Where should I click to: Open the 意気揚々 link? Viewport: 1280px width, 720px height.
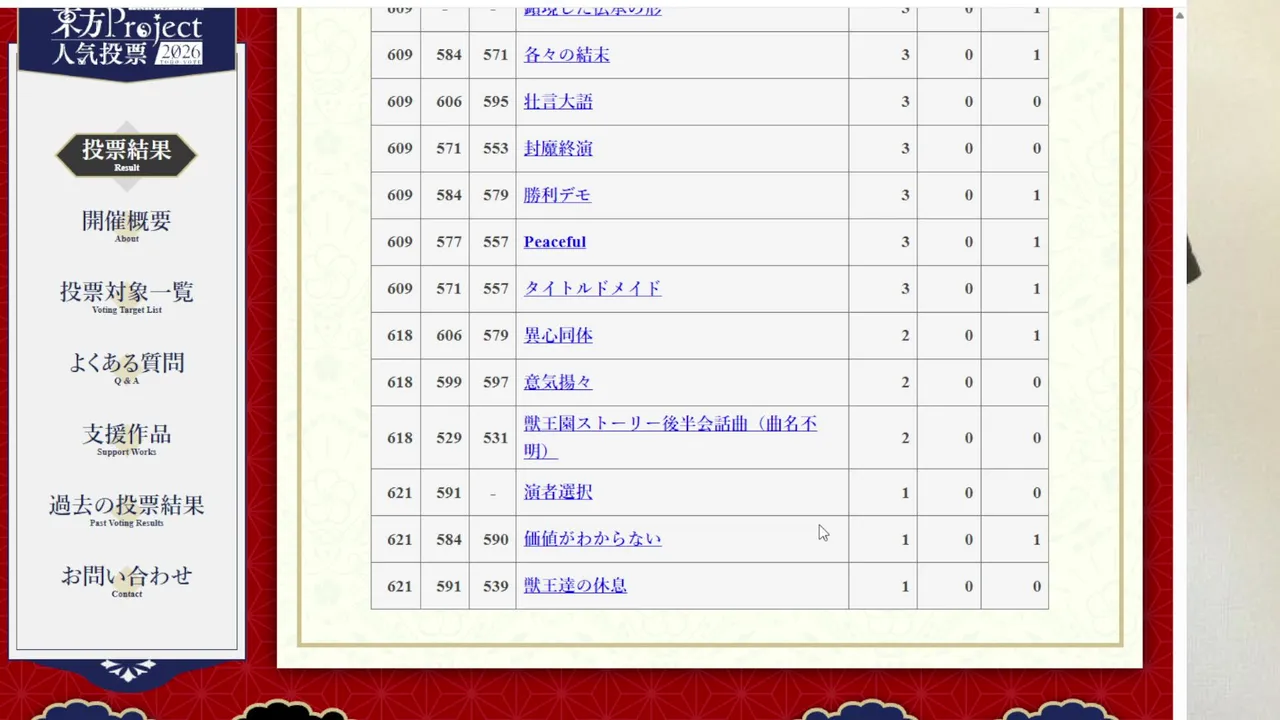tap(558, 382)
